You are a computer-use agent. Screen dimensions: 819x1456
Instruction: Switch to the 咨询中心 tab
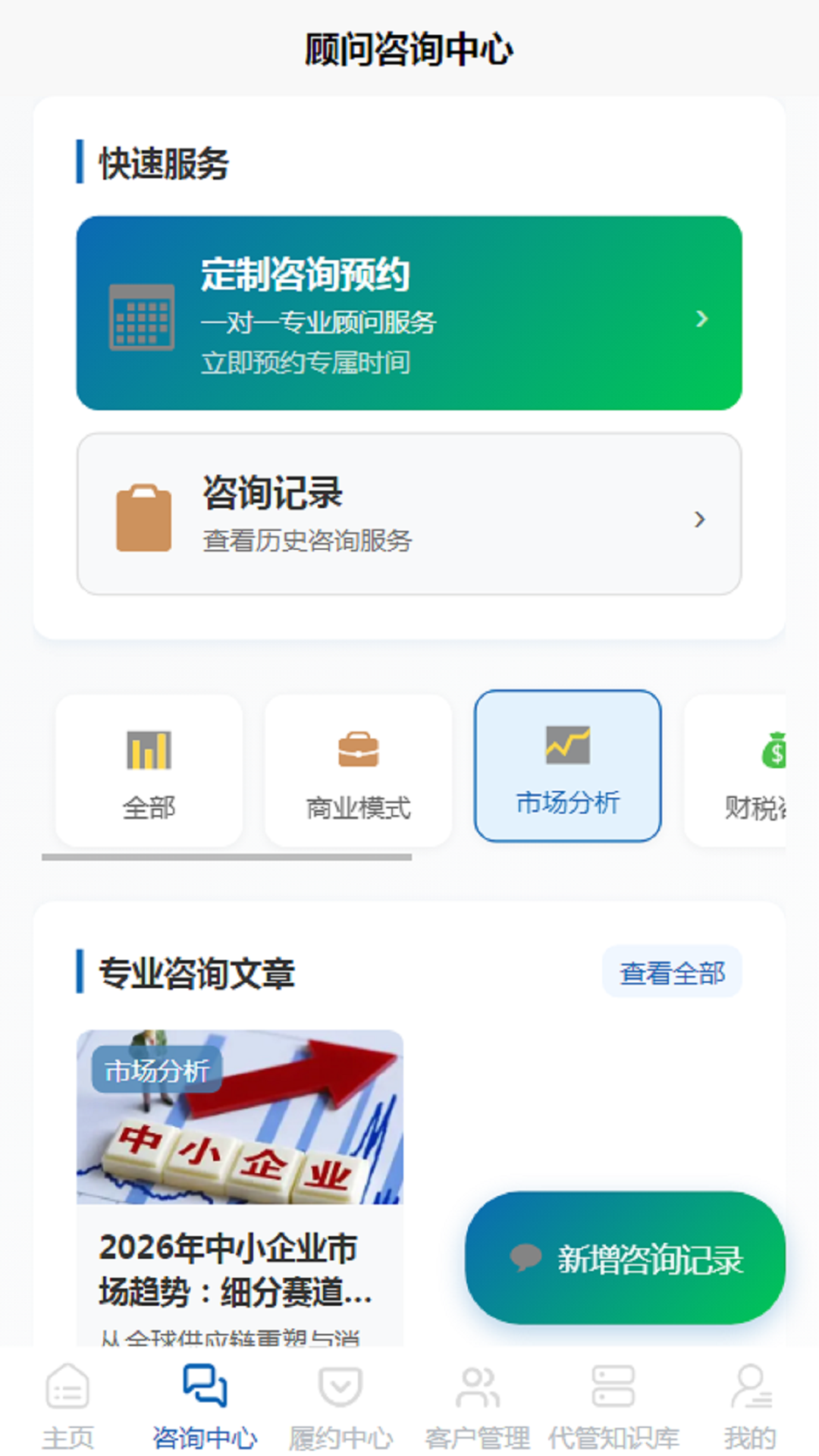pyautogui.click(x=205, y=1406)
